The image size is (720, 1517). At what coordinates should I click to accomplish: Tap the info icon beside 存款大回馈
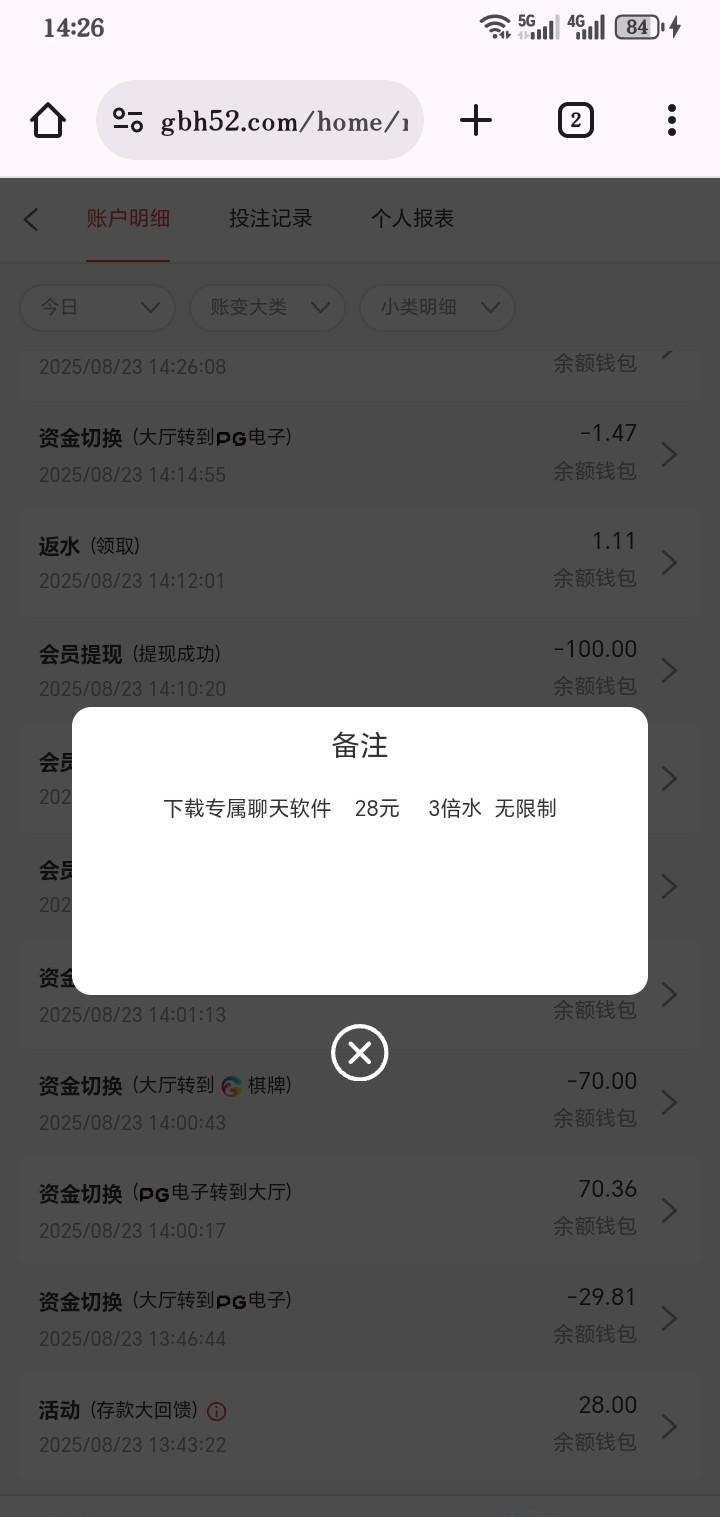coord(217,1411)
